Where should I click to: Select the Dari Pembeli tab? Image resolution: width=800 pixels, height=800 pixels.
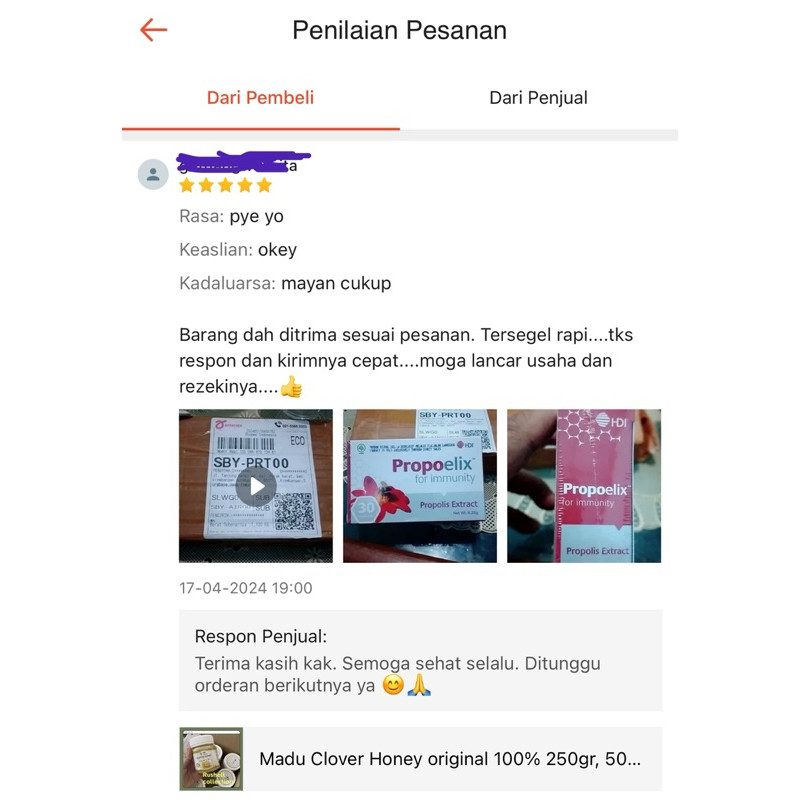(260, 97)
